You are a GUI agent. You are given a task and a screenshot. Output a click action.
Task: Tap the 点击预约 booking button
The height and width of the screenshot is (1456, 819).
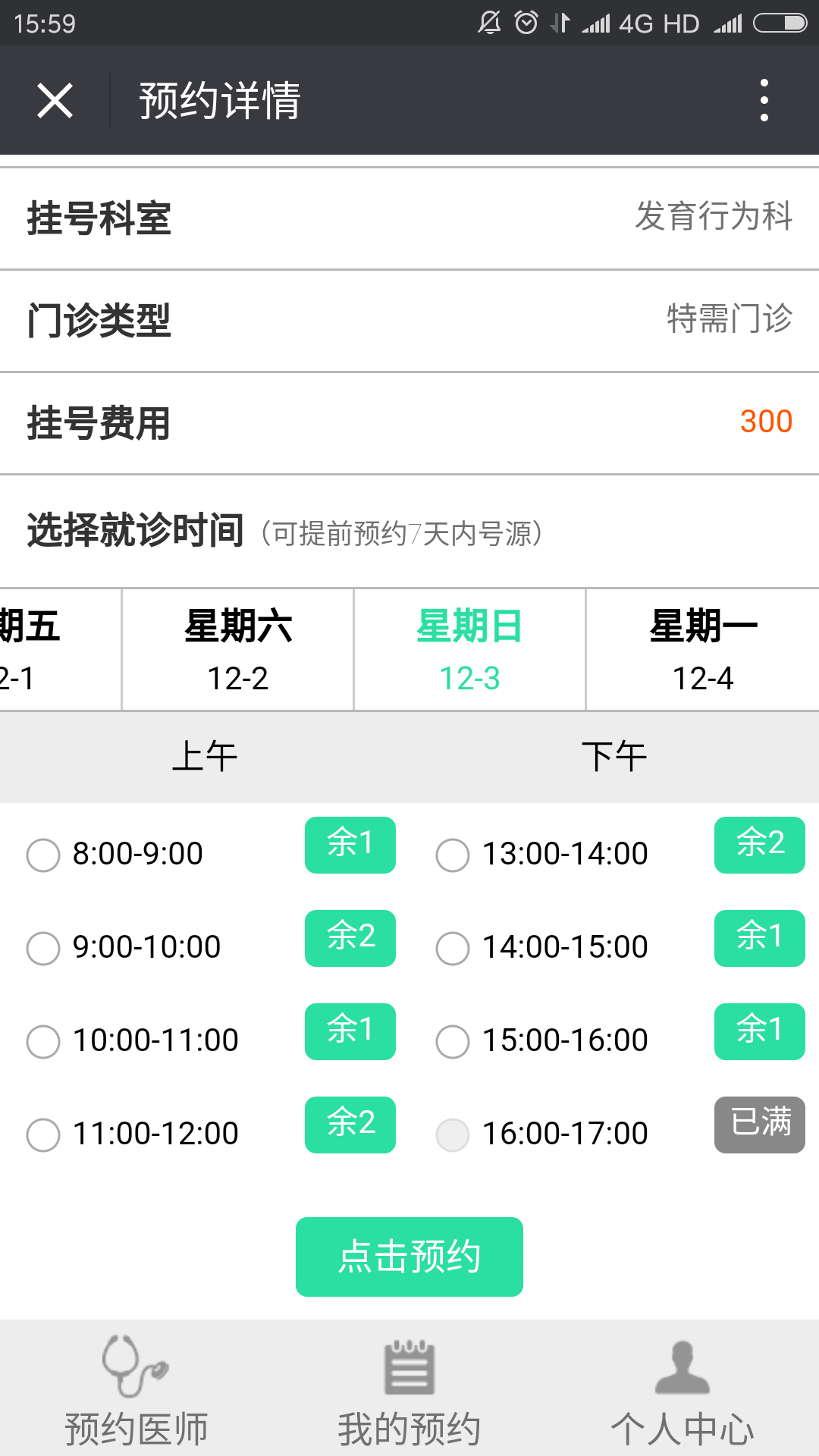tap(409, 1257)
